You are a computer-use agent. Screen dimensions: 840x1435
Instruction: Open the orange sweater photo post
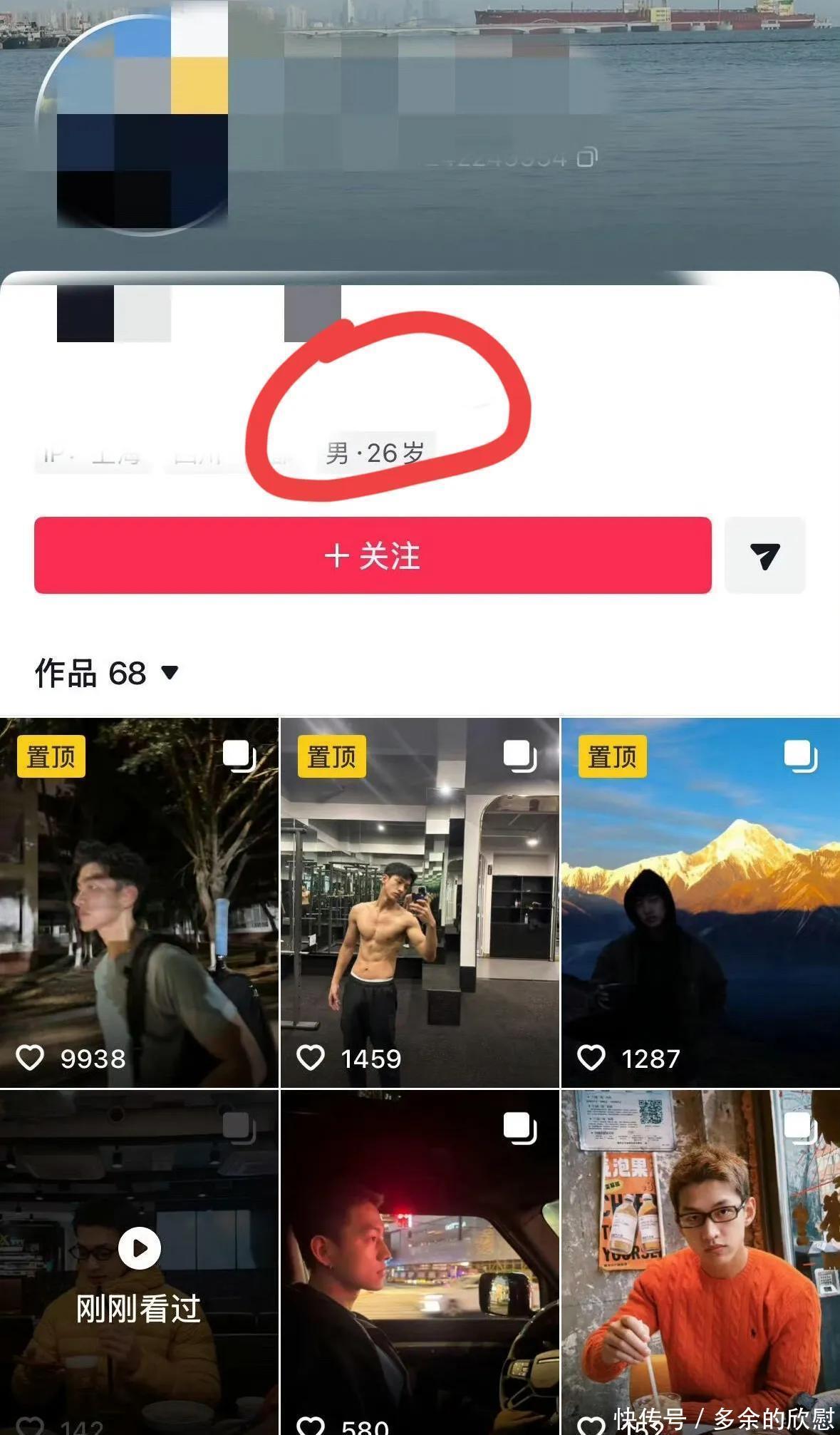700,1262
